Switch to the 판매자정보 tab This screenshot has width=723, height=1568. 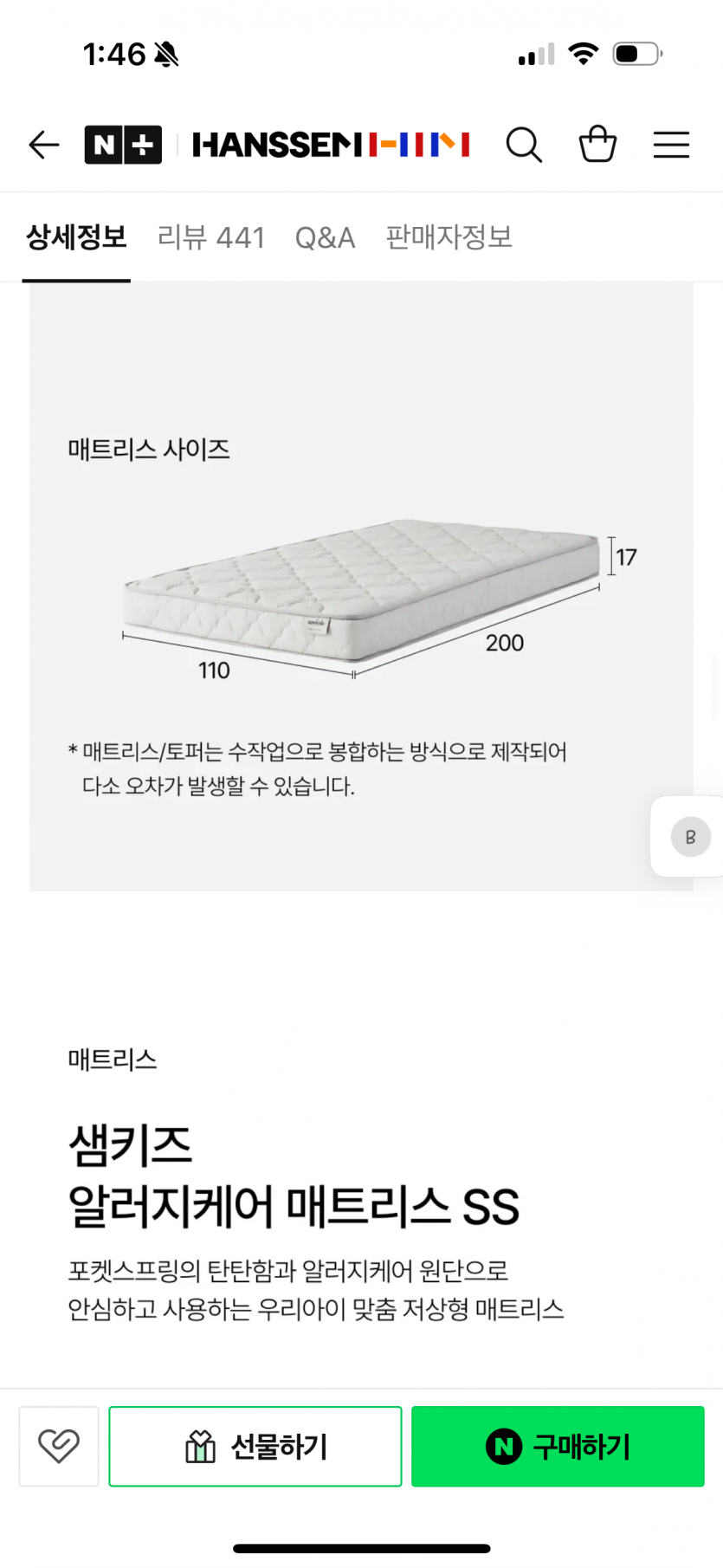point(449,237)
